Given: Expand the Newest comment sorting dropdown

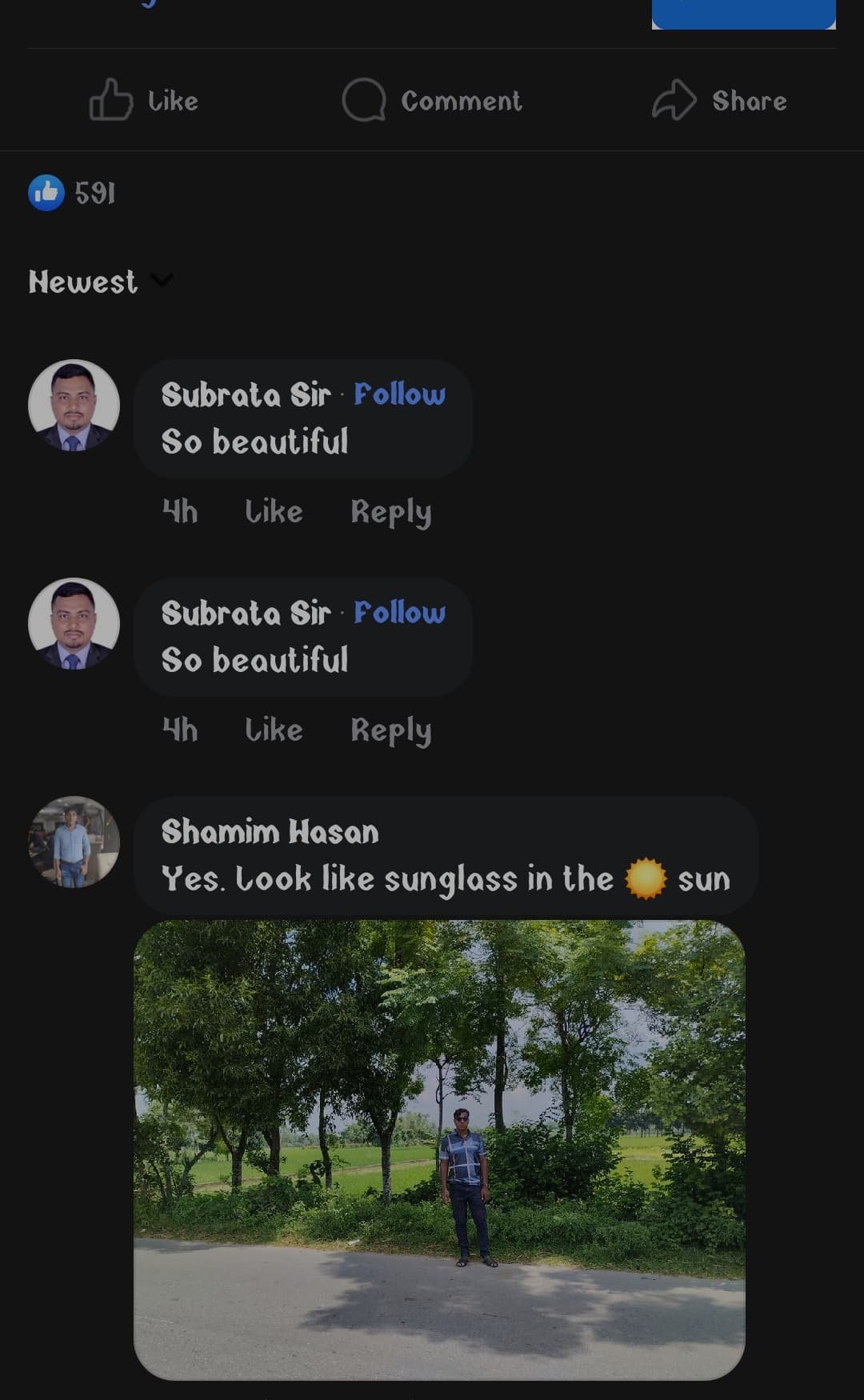Looking at the screenshot, I should pos(101,282).
